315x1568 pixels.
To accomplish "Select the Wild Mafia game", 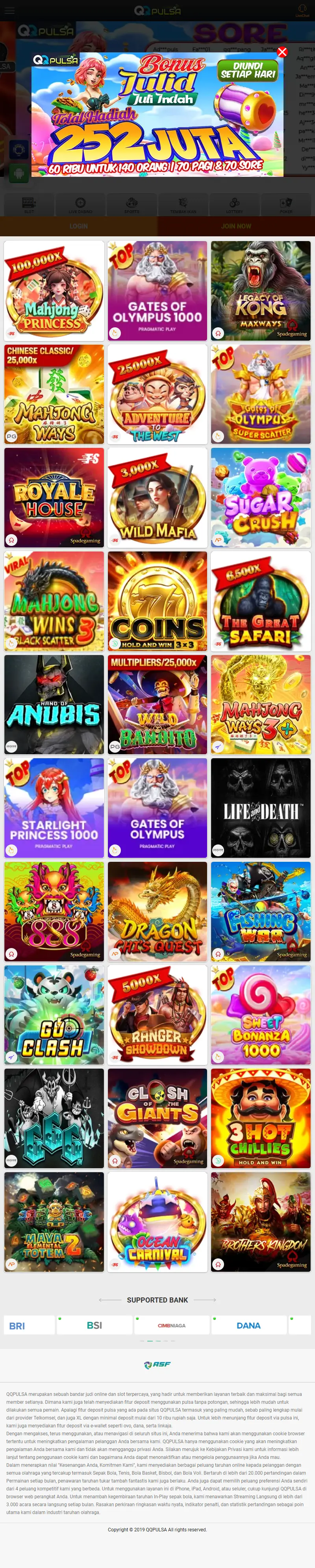I will (x=157, y=498).
